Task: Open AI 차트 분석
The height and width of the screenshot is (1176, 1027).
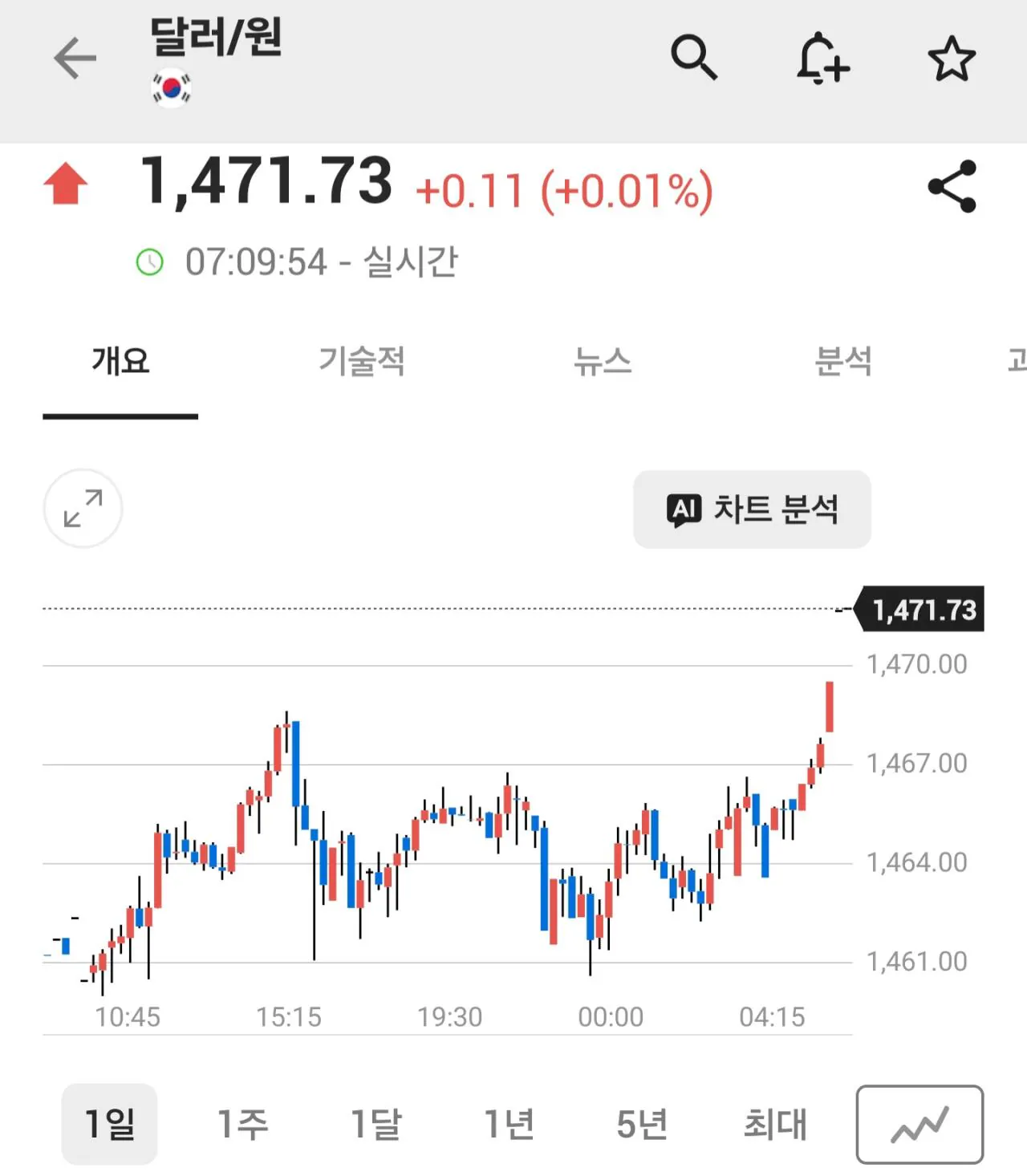Action: (752, 509)
